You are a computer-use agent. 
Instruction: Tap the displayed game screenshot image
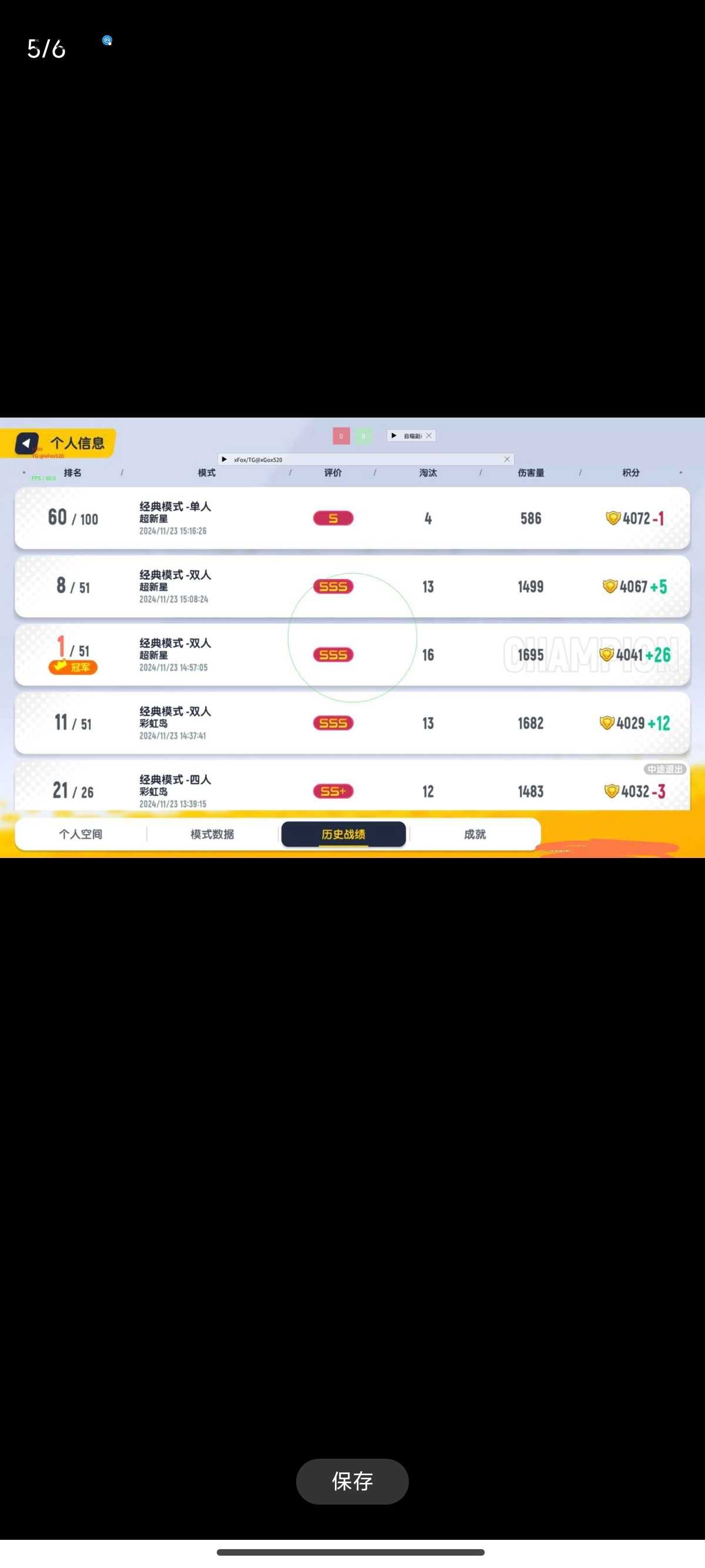tap(352, 637)
